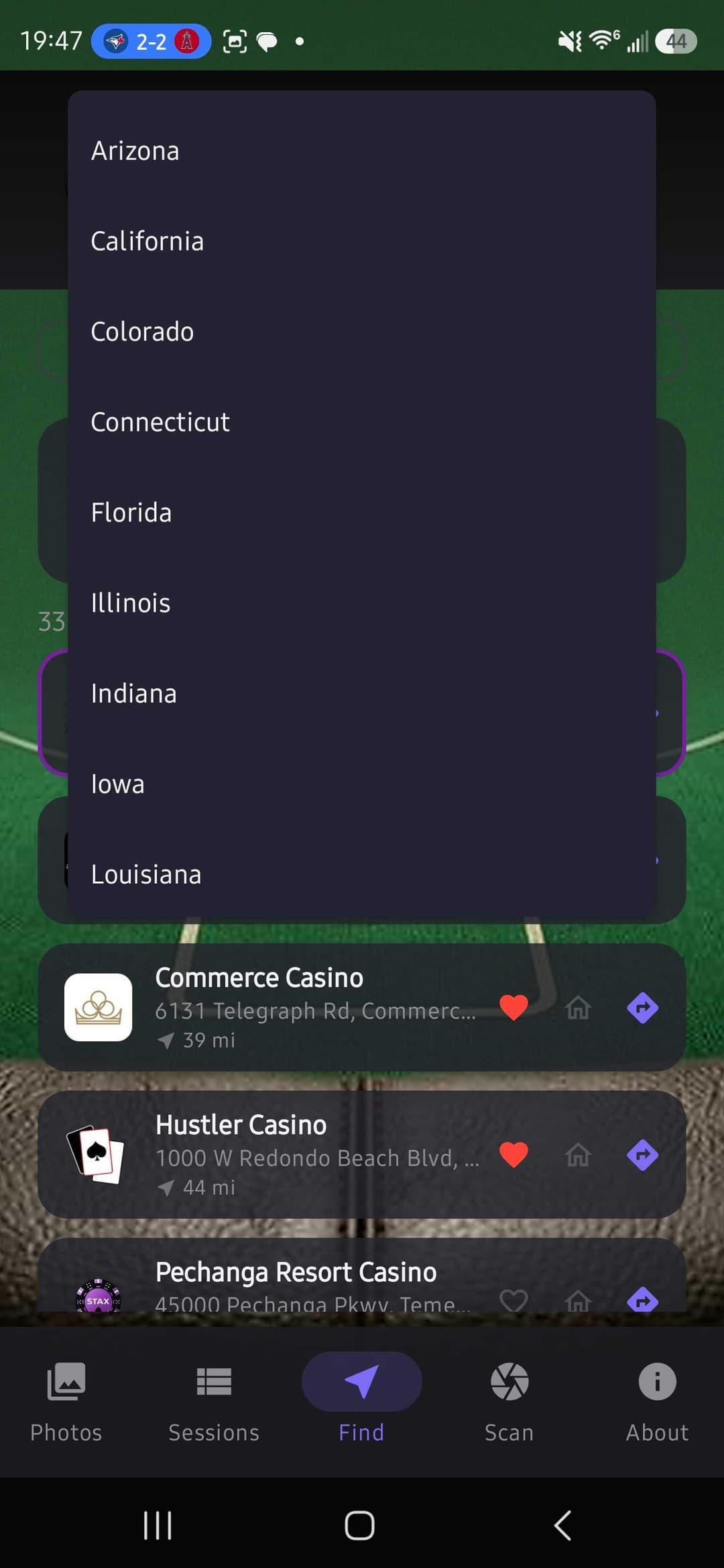Tap the directions icon for Commerce Casino

(x=642, y=1008)
